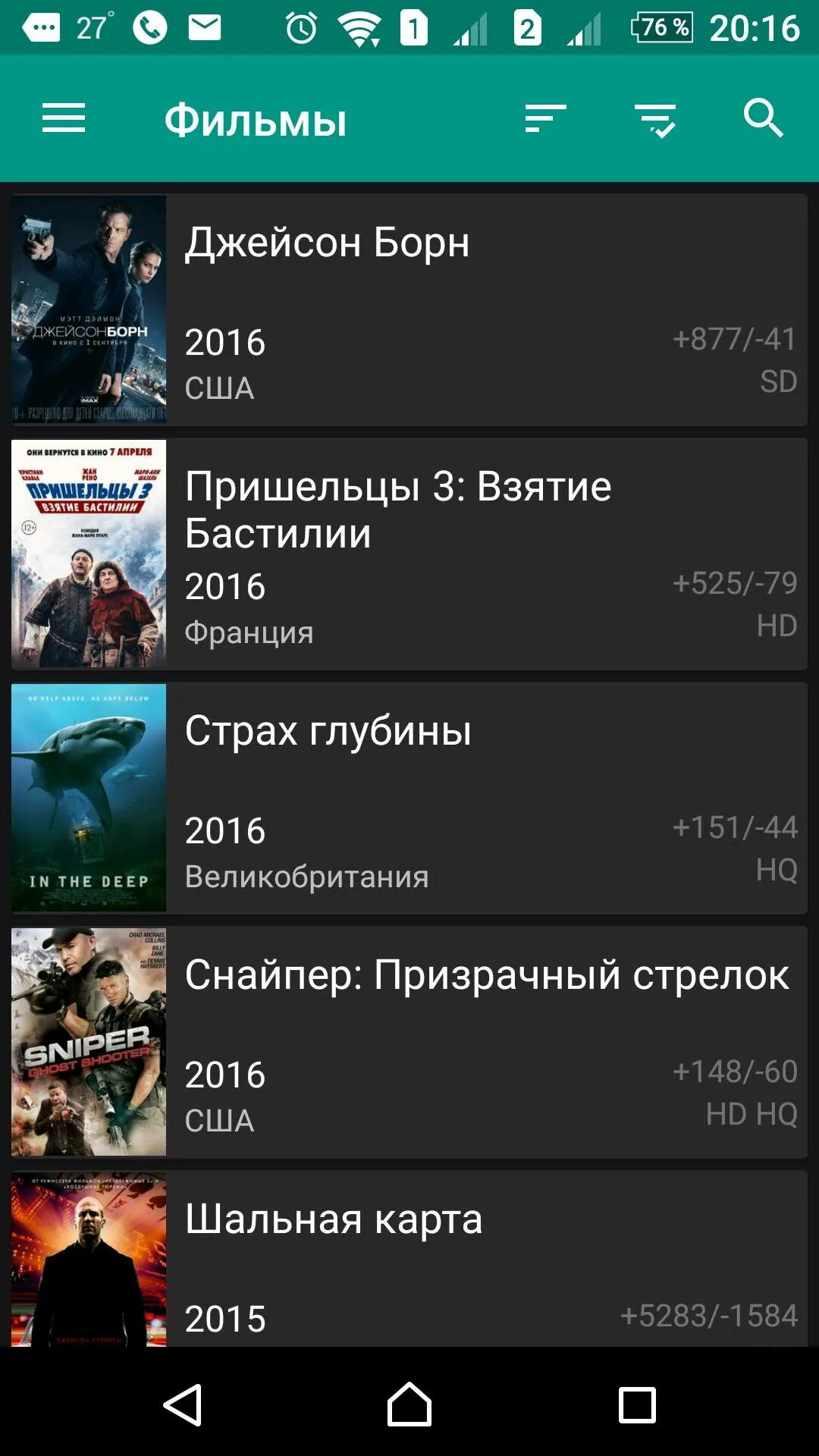Tap the search magnifier icon
The height and width of the screenshot is (1456, 819).
click(x=762, y=118)
